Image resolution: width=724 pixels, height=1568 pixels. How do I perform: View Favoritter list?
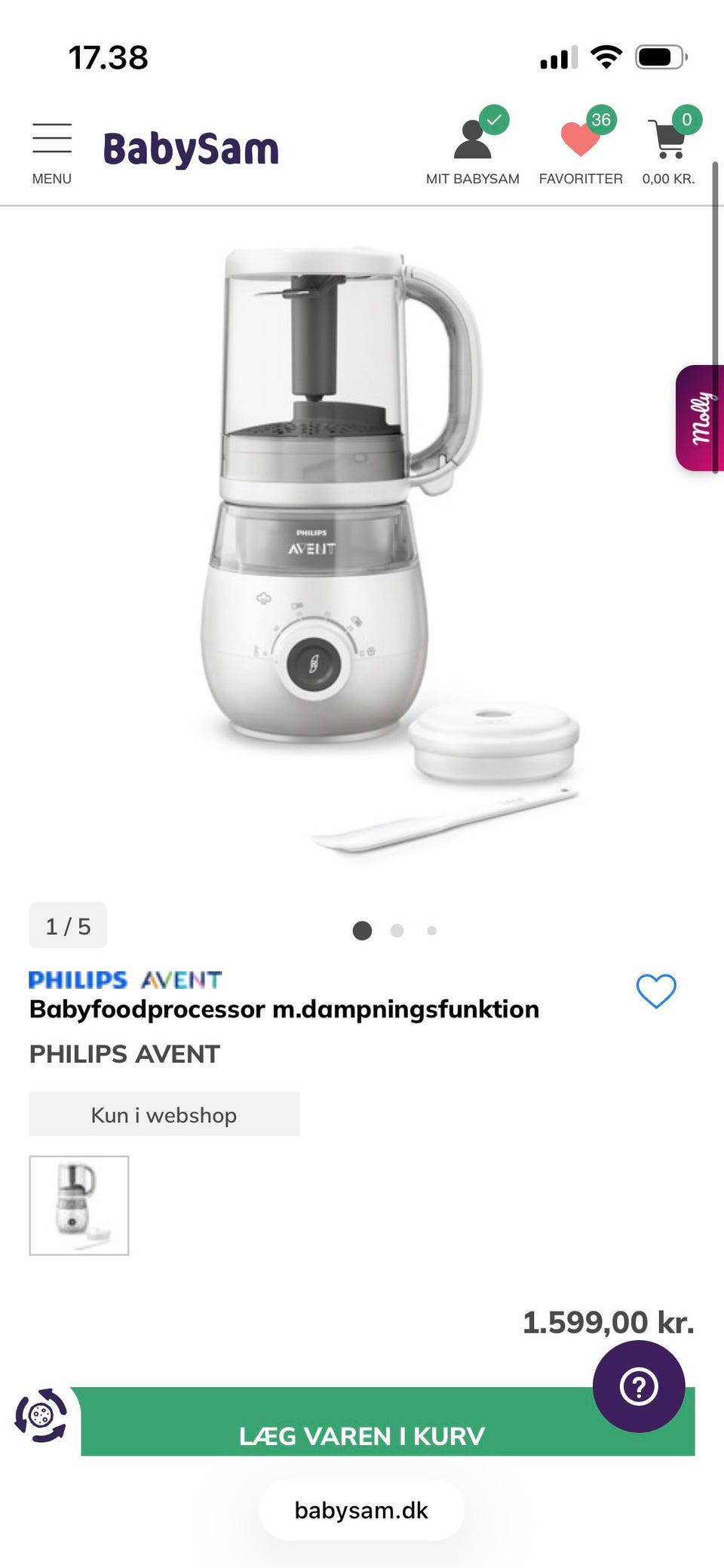click(x=581, y=146)
